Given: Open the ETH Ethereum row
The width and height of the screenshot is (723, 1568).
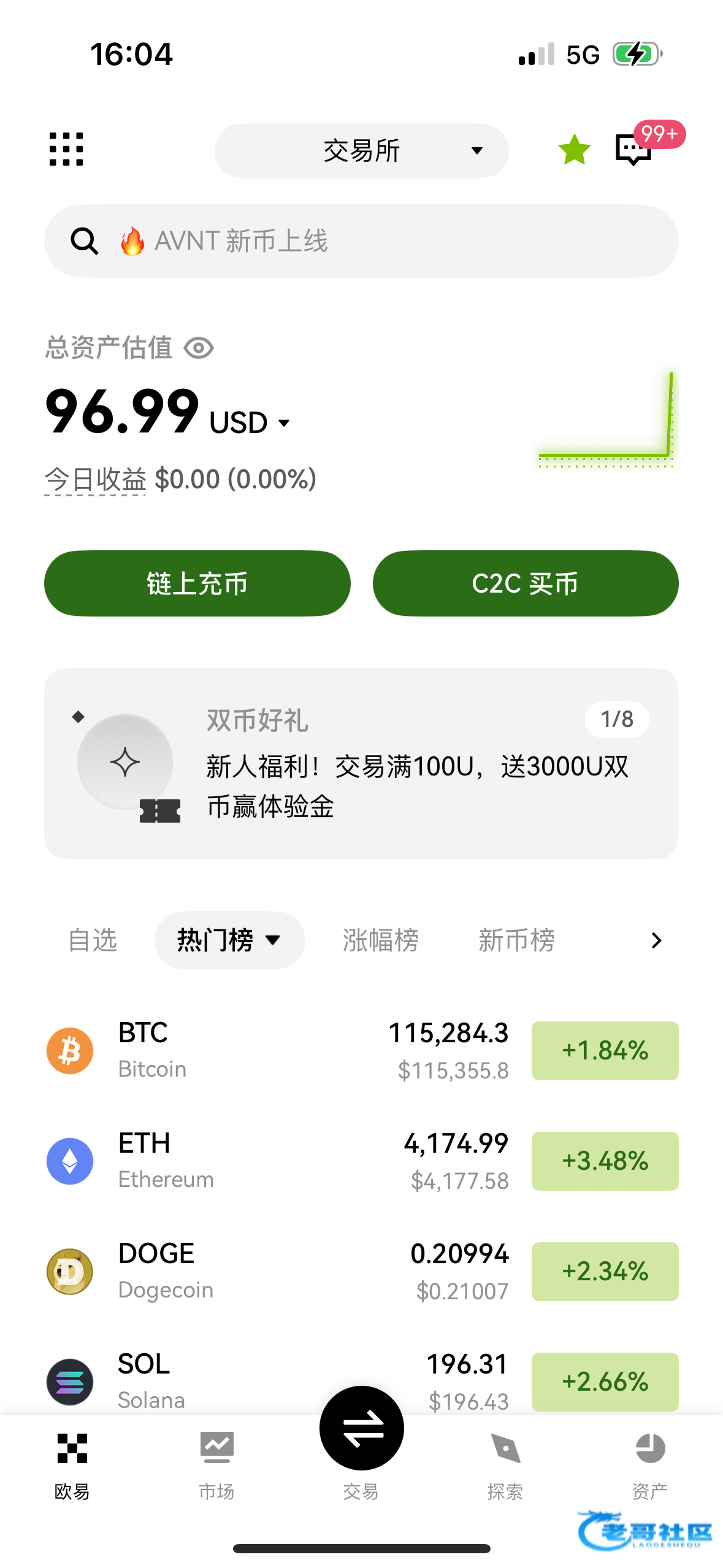Looking at the screenshot, I should tap(361, 1161).
